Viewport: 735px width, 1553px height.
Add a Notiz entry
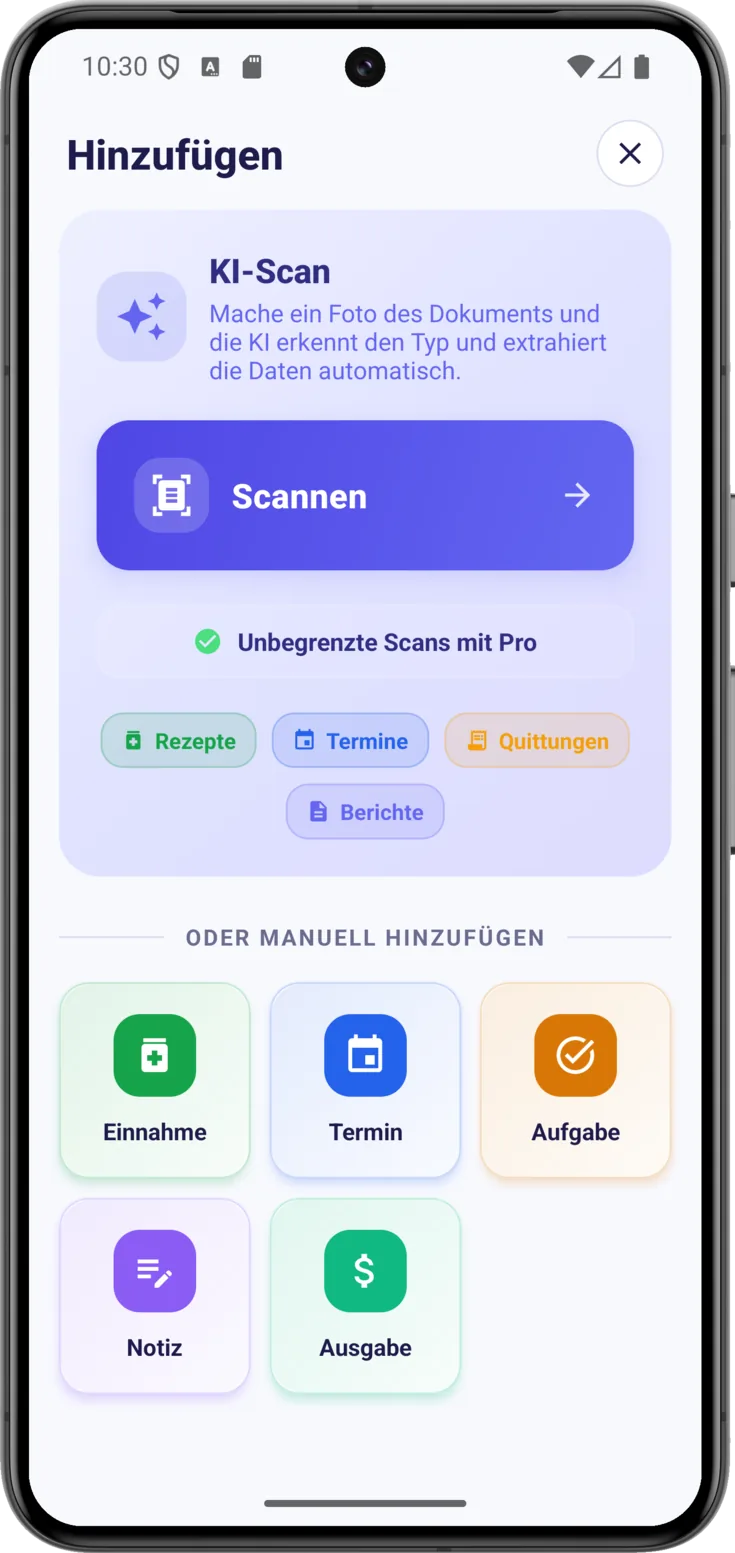pyautogui.click(x=155, y=1296)
